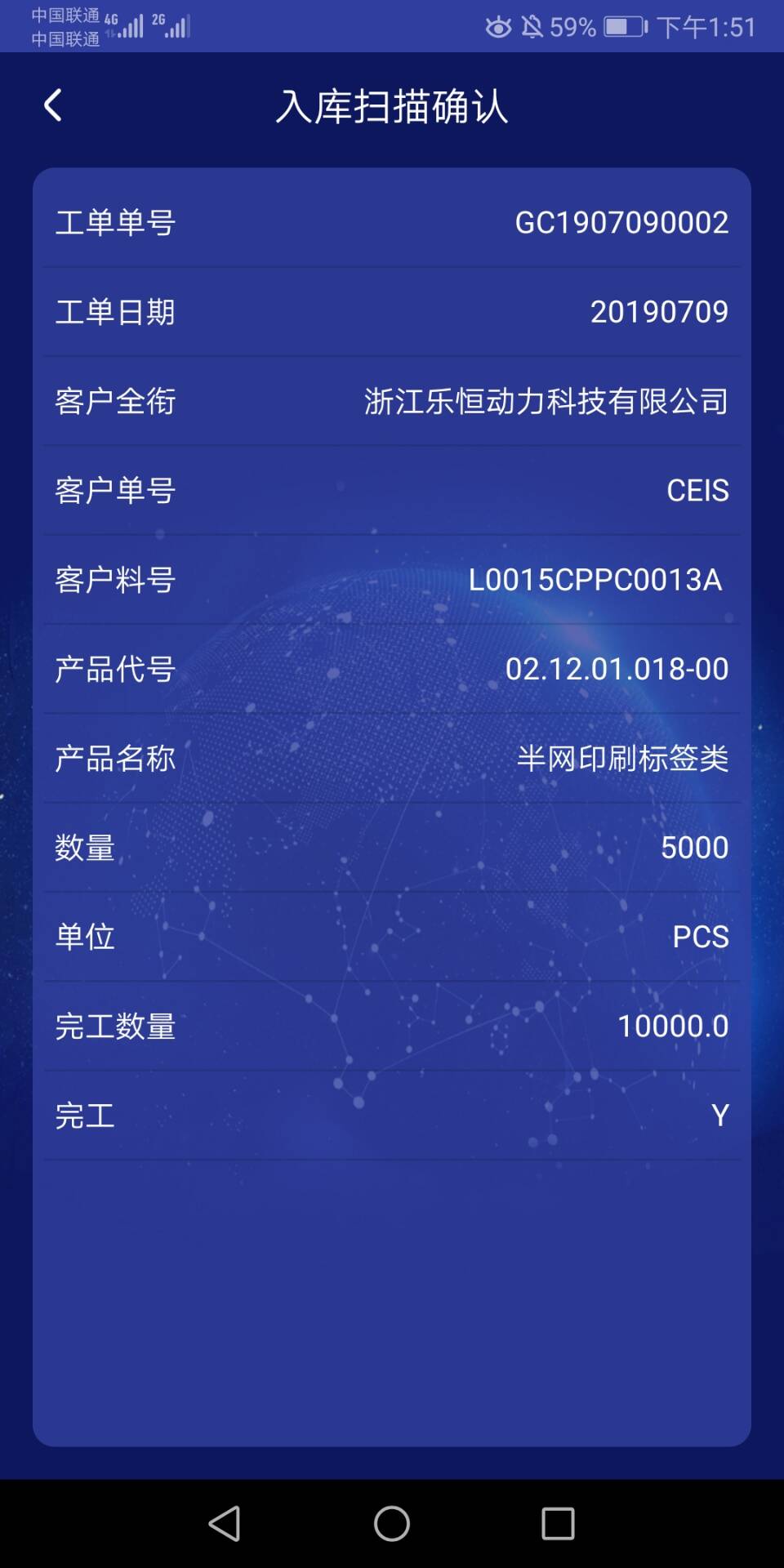
Task: Open the recent apps overview
Action: pyautogui.click(x=558, y=1523)
